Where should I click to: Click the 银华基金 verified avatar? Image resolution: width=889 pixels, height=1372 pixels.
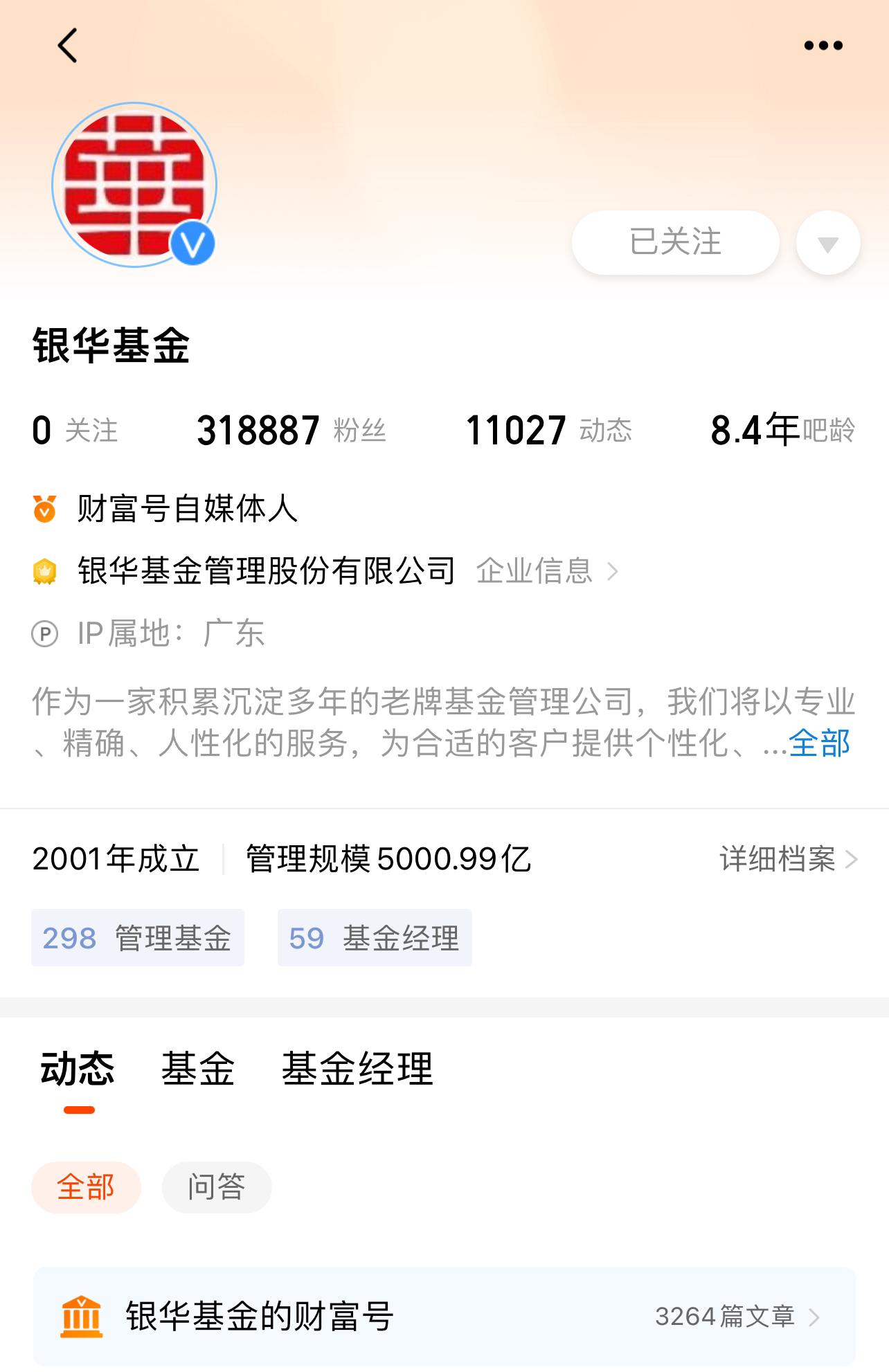[135, 183]
